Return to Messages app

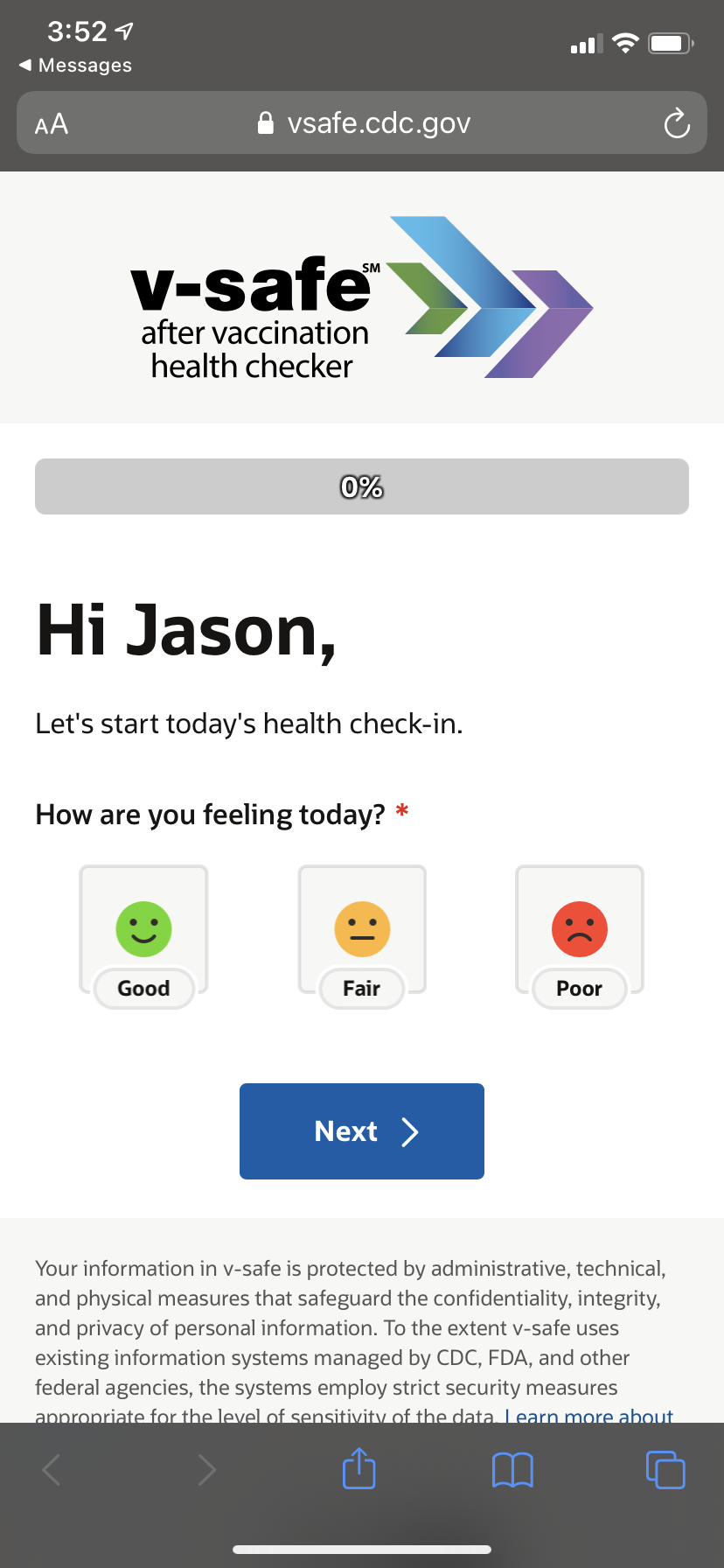click(75, 65)
